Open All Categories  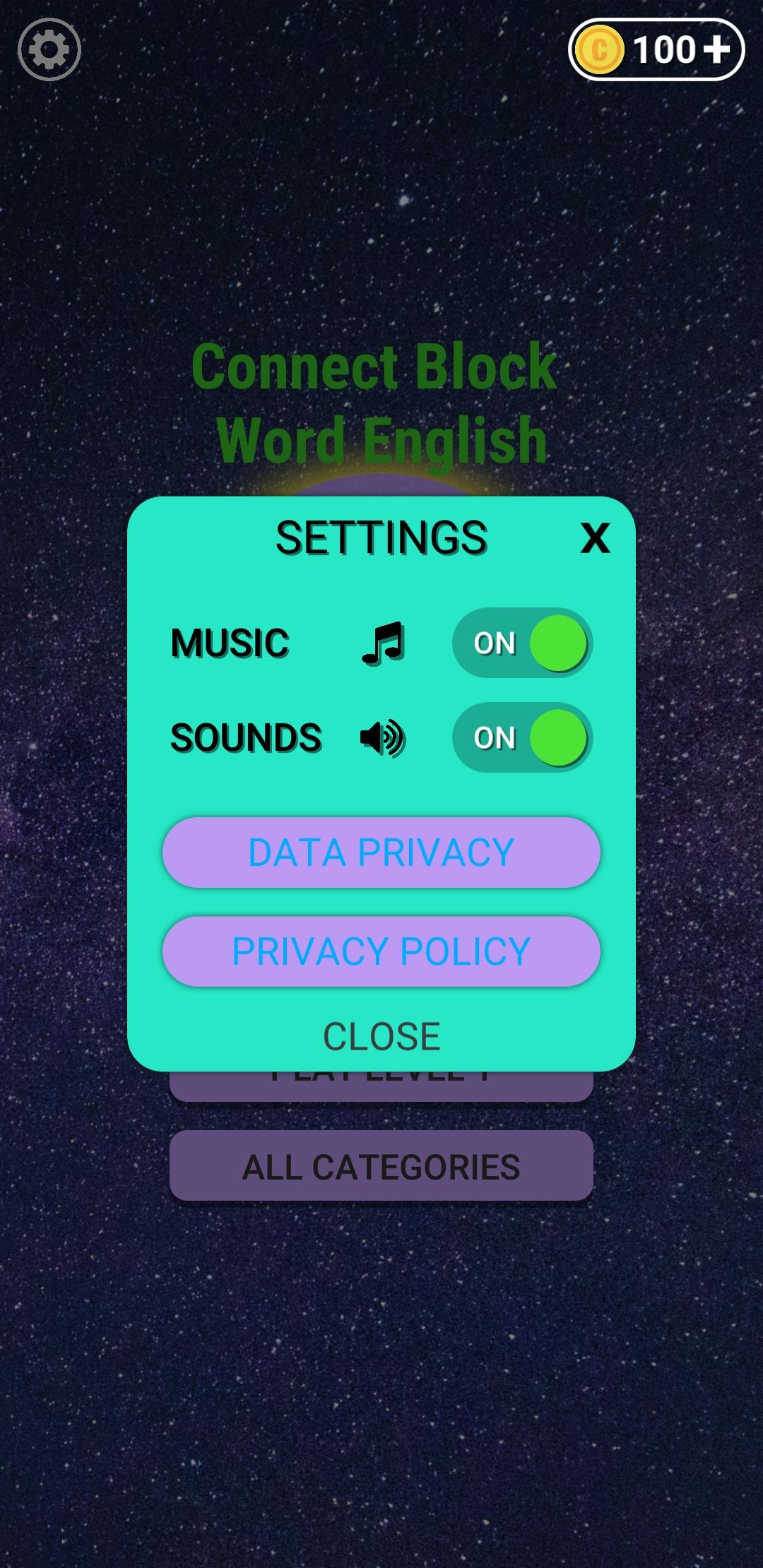pos(381,1167)
